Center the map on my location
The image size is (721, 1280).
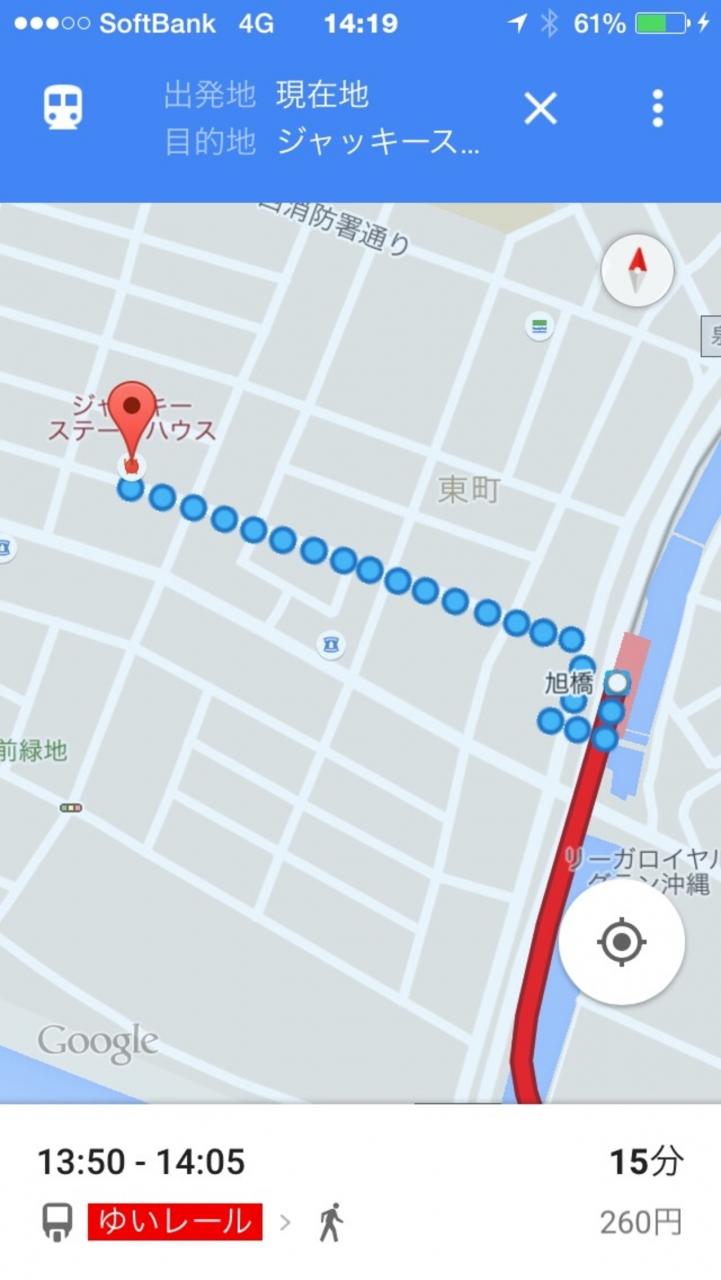click(x=621, y=942)
